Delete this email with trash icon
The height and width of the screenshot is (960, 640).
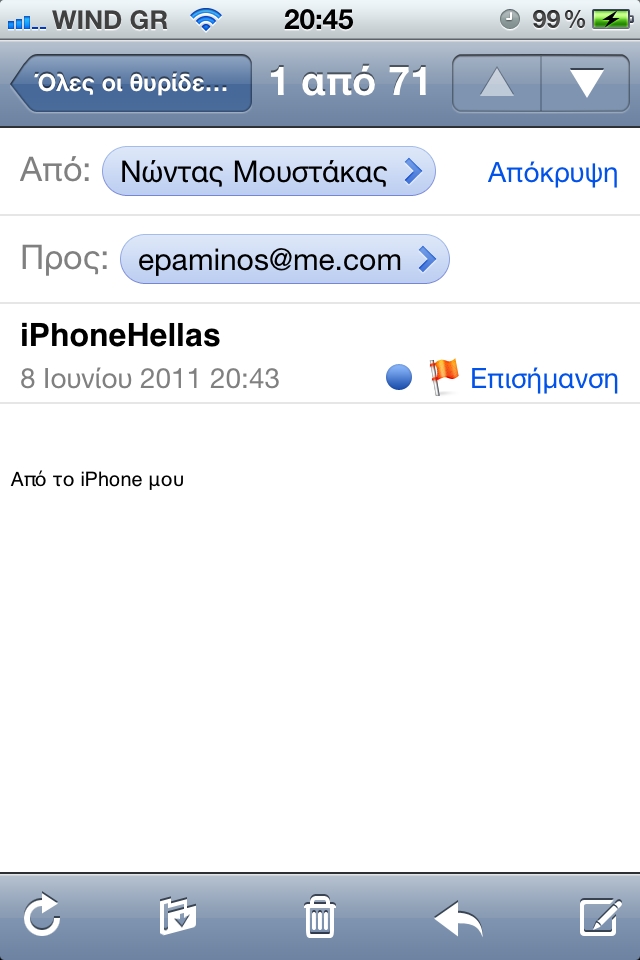click(x=319, y=917)
